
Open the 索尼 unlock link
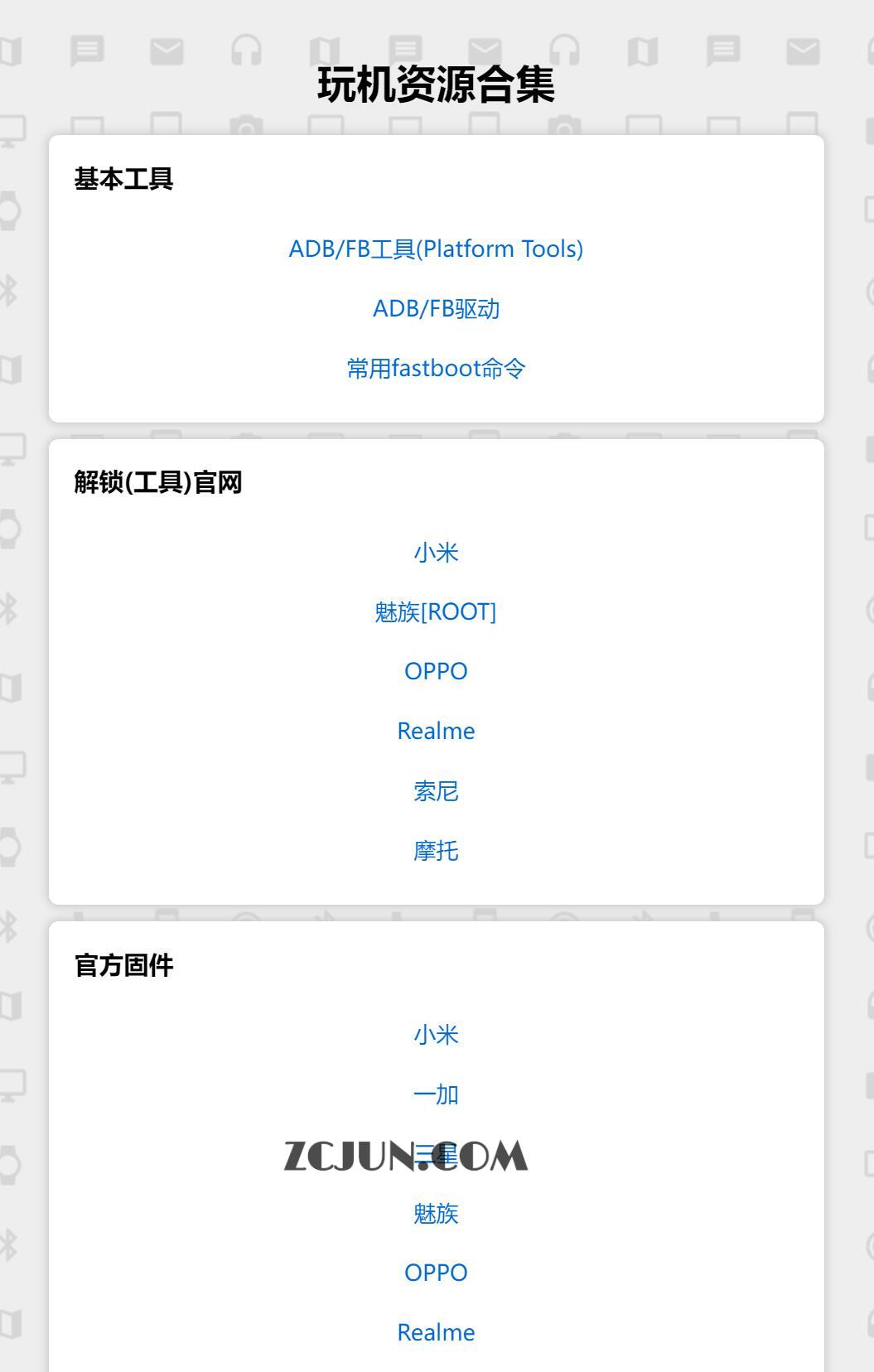pyautogui.click(x=437, y=791)
